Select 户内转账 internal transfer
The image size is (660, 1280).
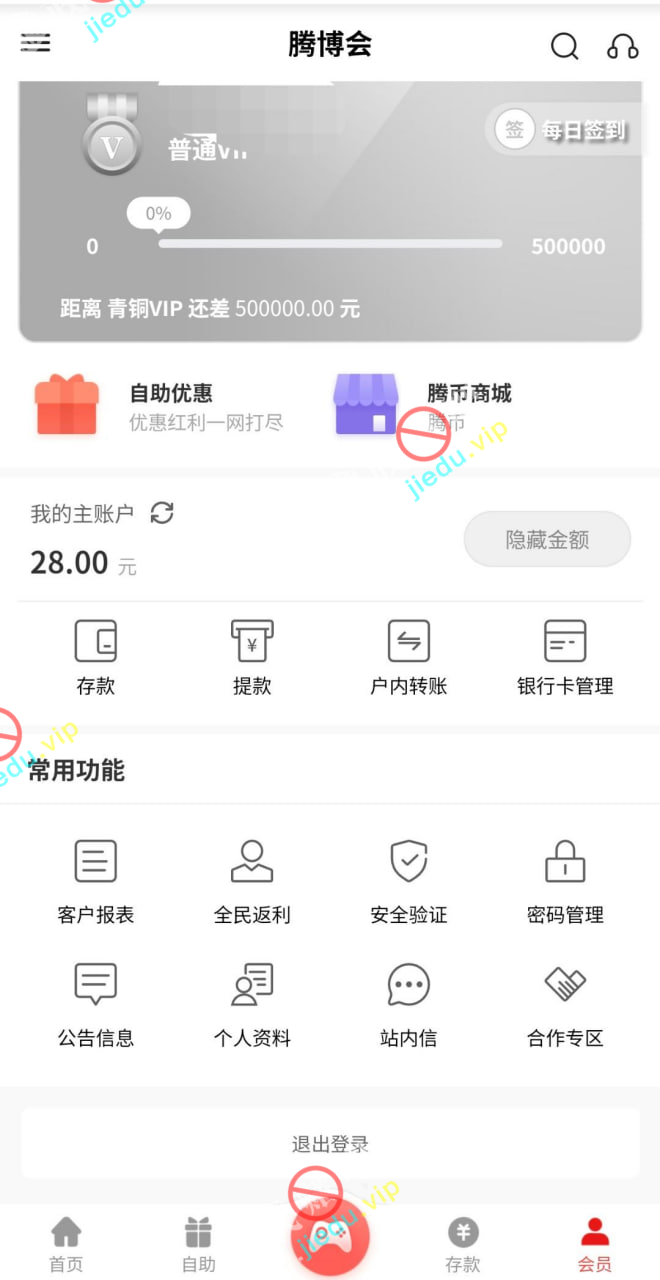(408, 656)
